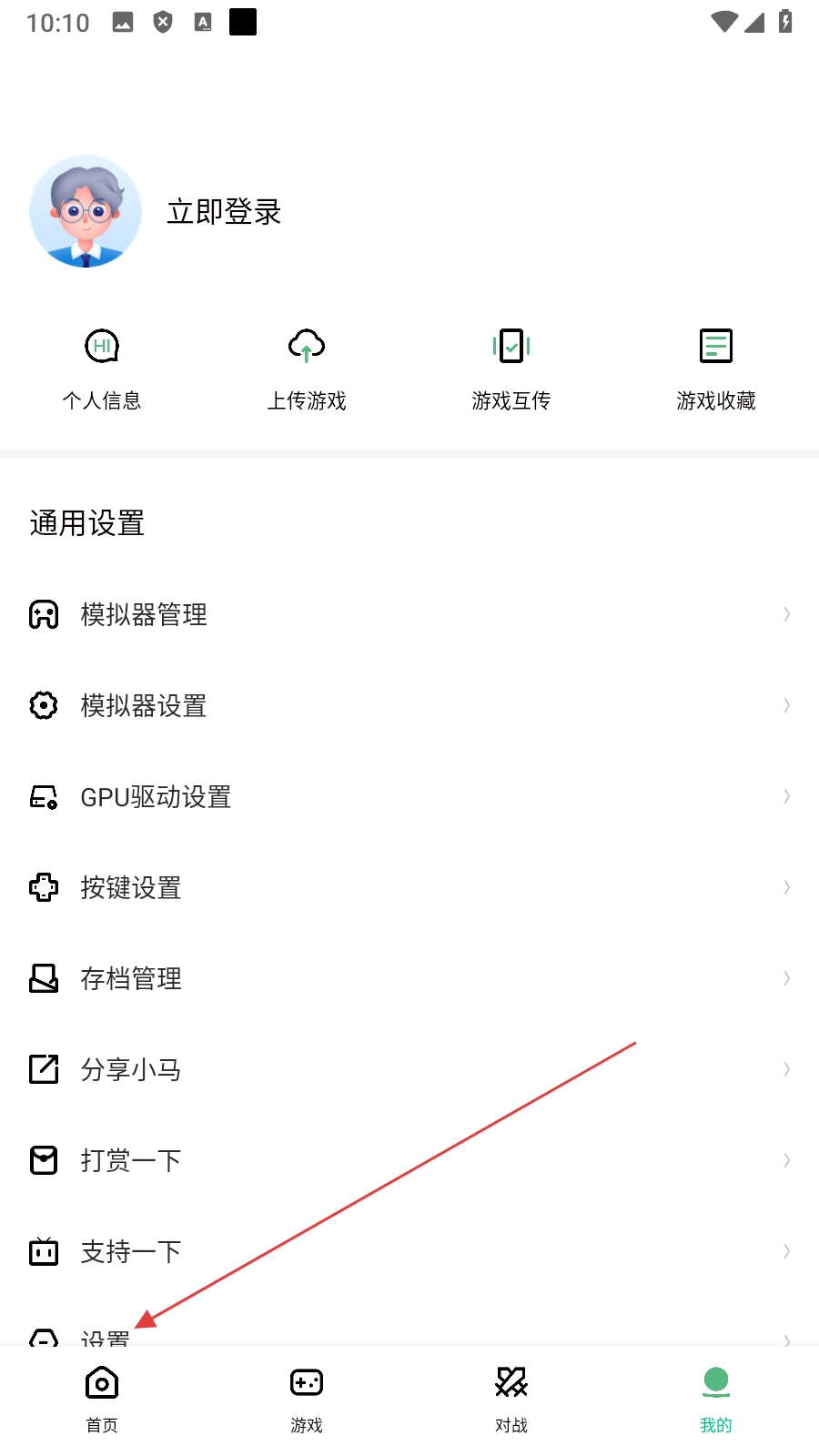This screenshot has width=819, height=1456.
Task: Select 支持一下 row
Action: (409, 1251)
